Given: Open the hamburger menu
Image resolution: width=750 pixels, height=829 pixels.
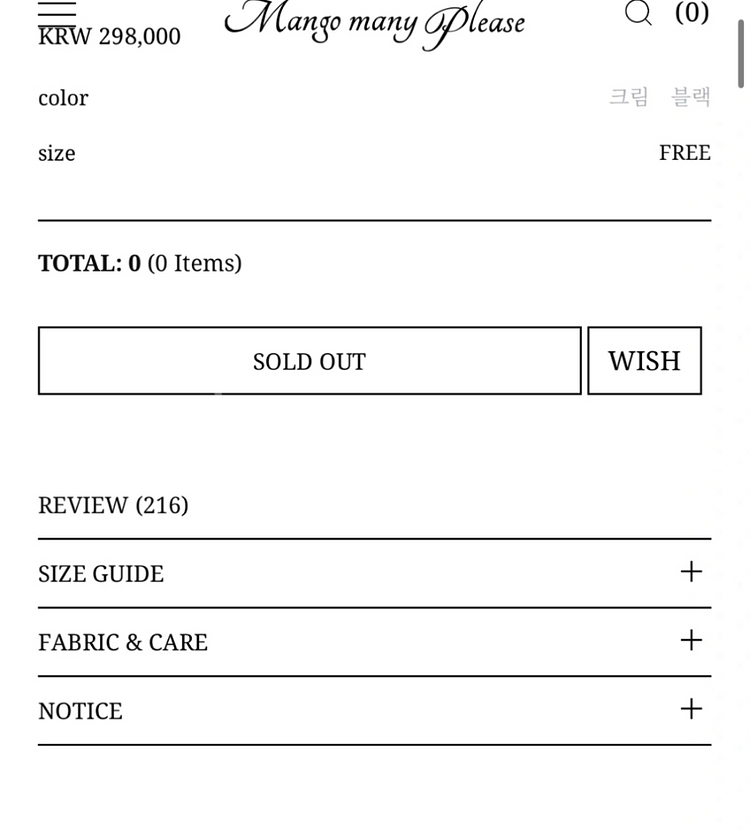Looking at the screenshot, I should click(x=57, y=11).
